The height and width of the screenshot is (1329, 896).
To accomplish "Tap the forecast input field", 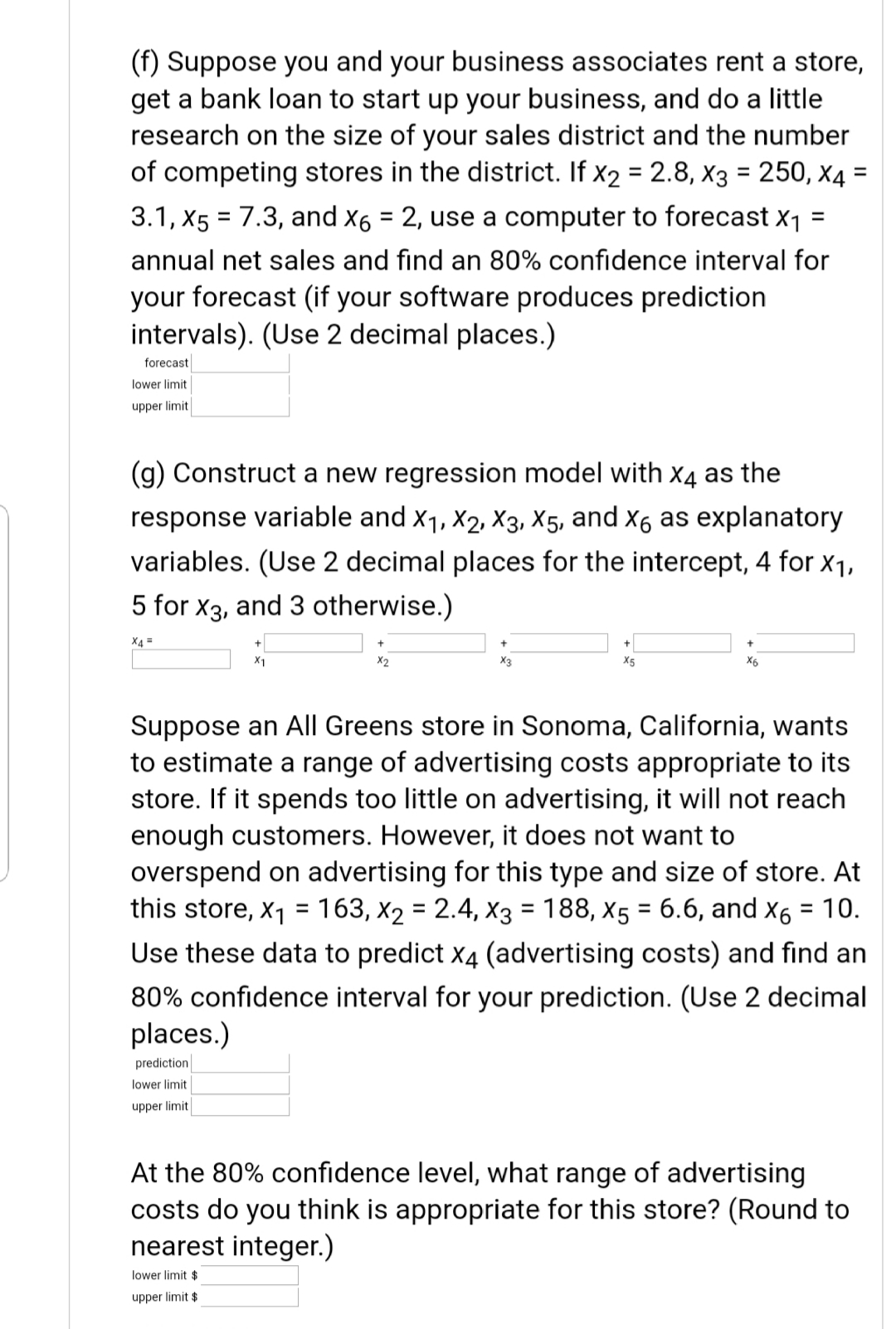I will point(240,363).
